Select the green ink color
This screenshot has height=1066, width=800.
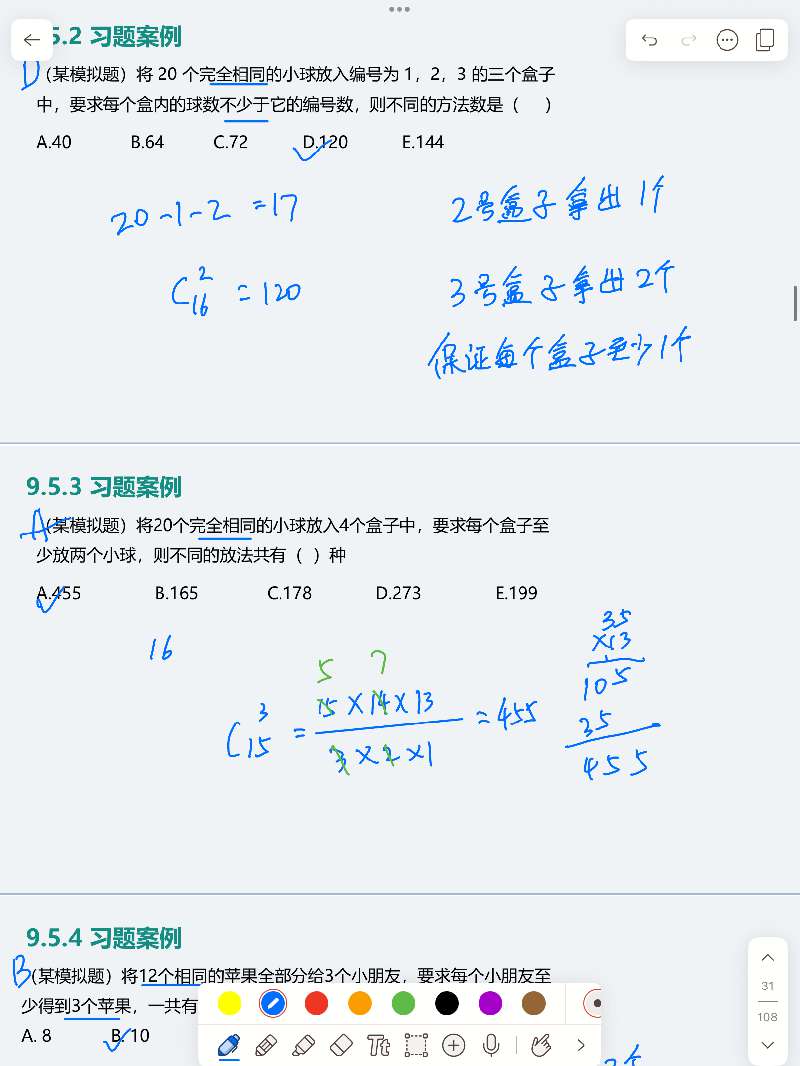pyautogui.click(x=403, y=1003)
